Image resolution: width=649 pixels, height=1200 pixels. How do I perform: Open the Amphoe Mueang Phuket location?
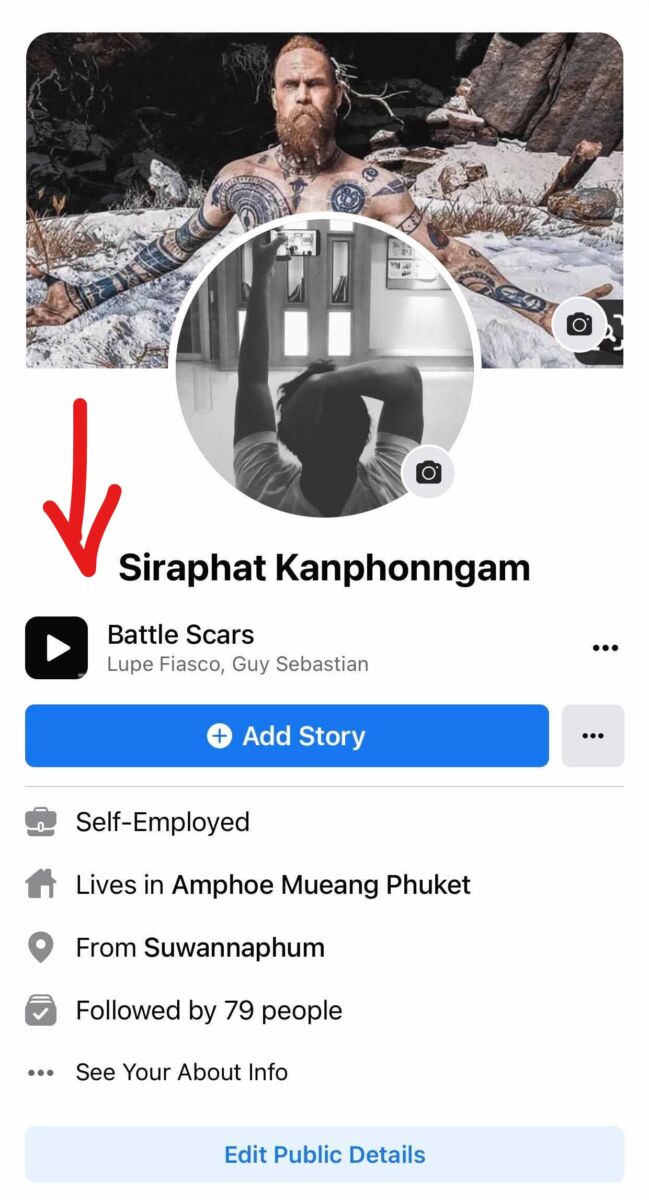(x=321, y=885)
